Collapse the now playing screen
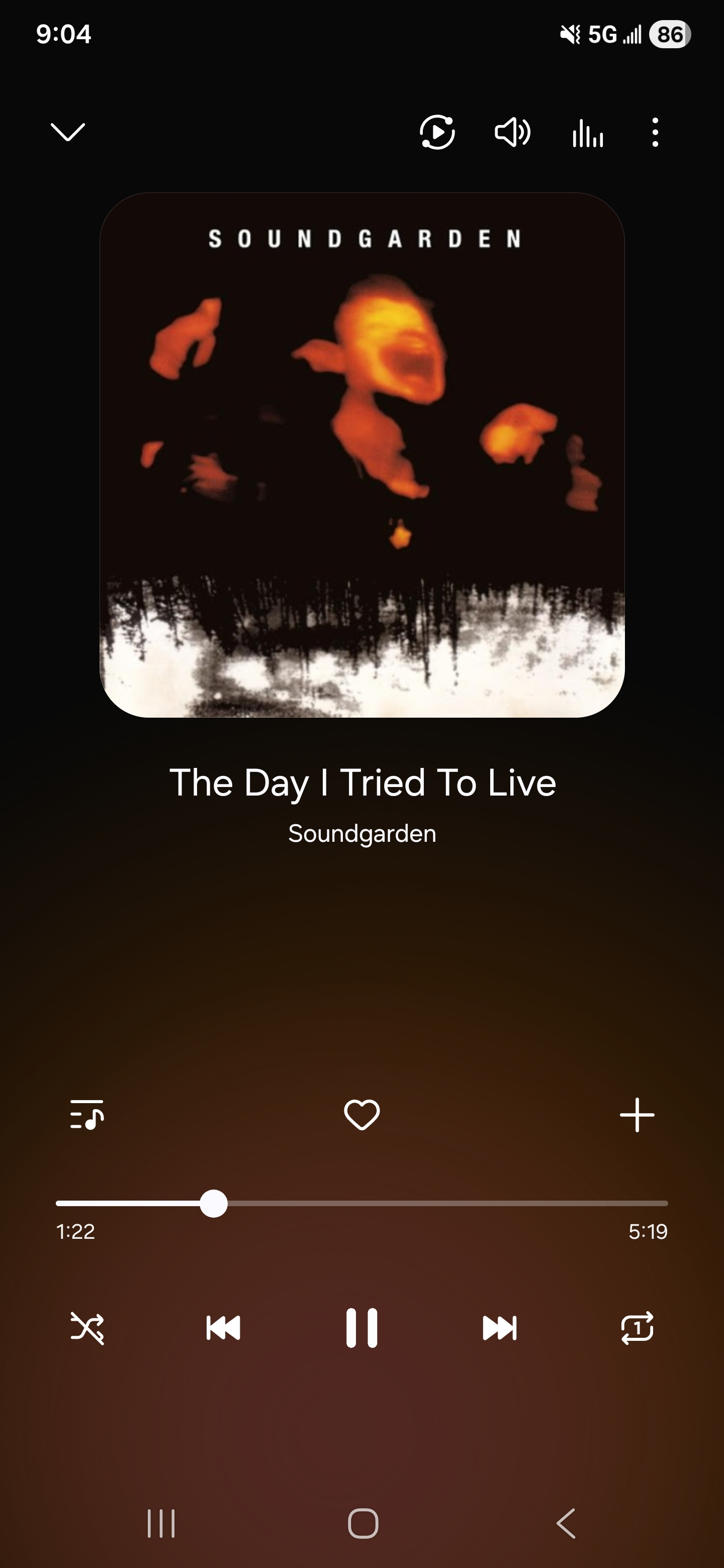Viewport: 724px width, 1568px height. [x=67, y=132]
